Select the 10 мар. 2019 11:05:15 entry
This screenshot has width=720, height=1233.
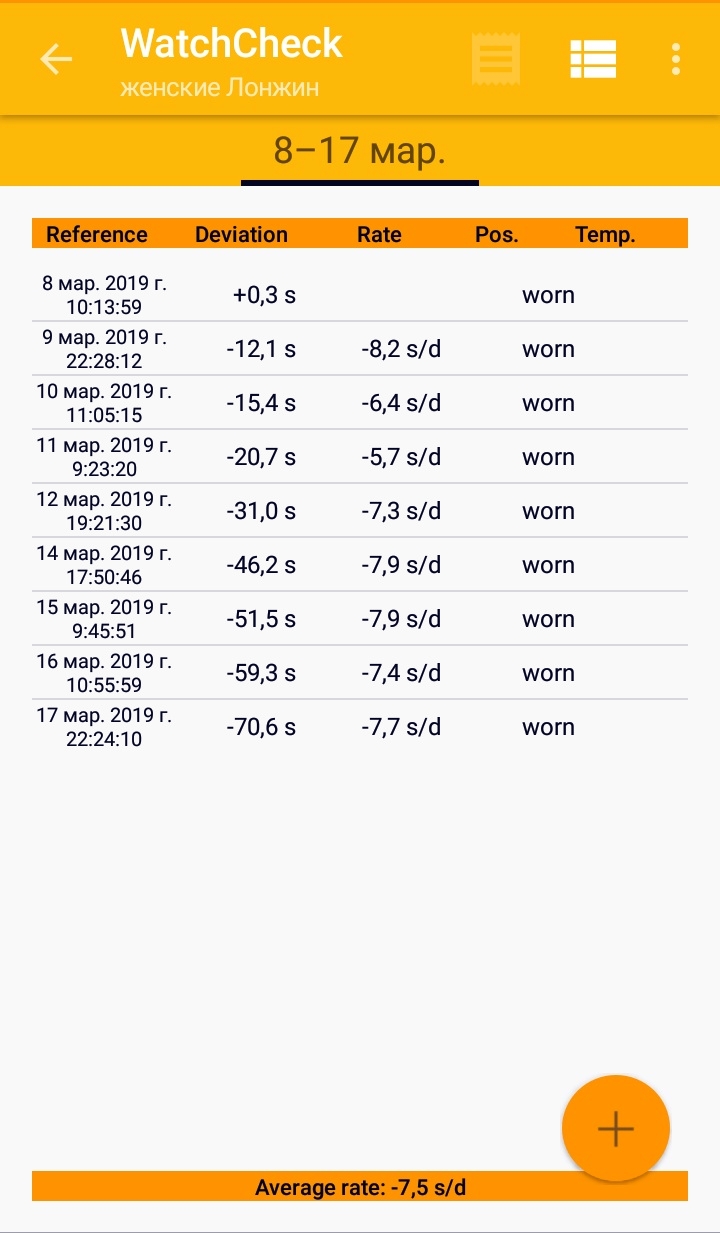(x=360, y=403)
